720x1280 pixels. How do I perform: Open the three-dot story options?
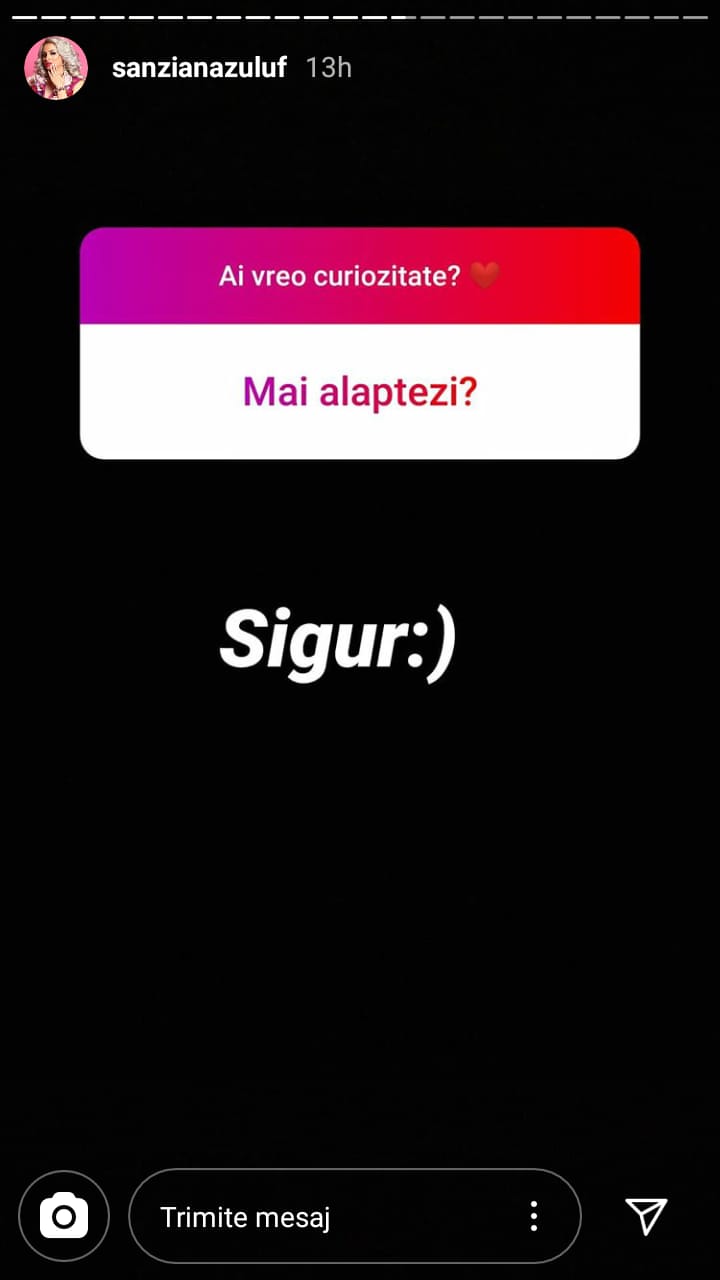coord(534,1216)
